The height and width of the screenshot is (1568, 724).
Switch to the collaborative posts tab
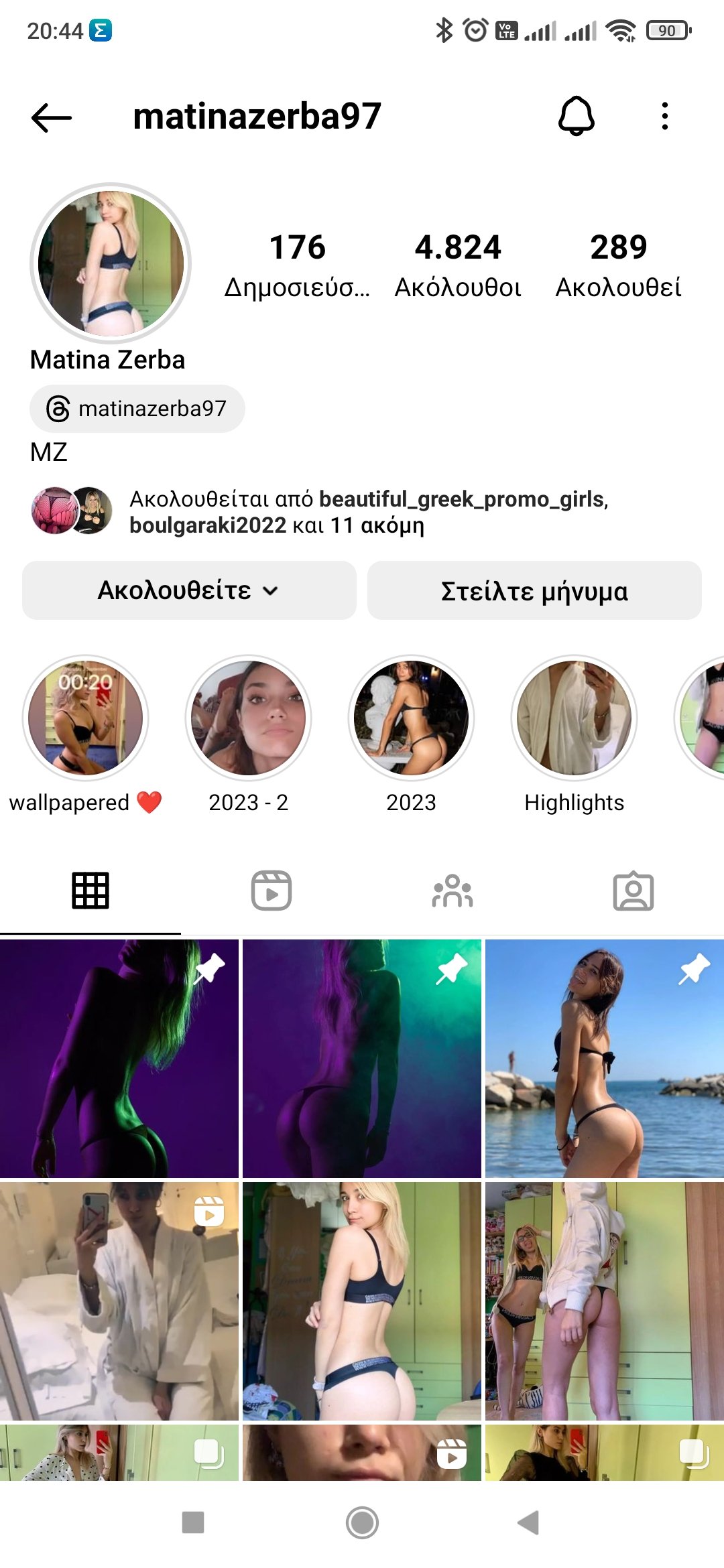pos(452,891)
